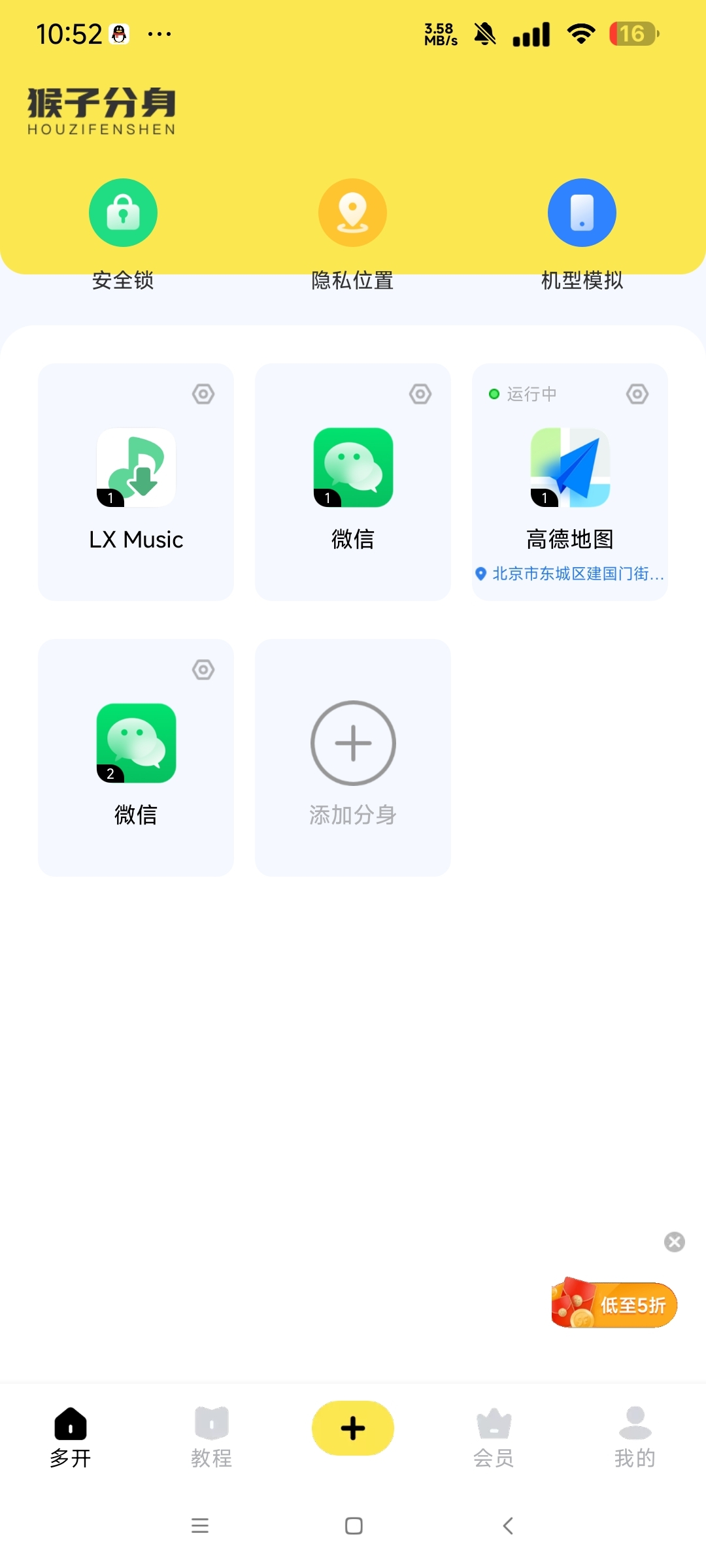This screenshot has height=1568, width=706.
Task: Tap the 添加分身 add clone card
Action: pos(353,758)
